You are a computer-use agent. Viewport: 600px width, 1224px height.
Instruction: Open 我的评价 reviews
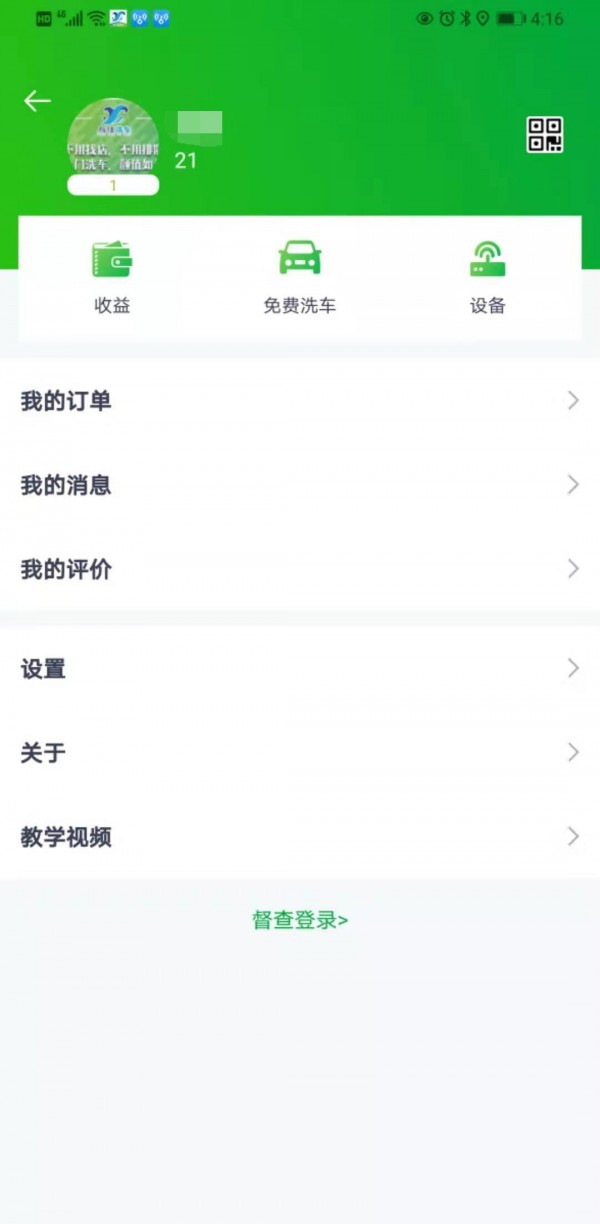pyautogui.click(x=300, y=569)
